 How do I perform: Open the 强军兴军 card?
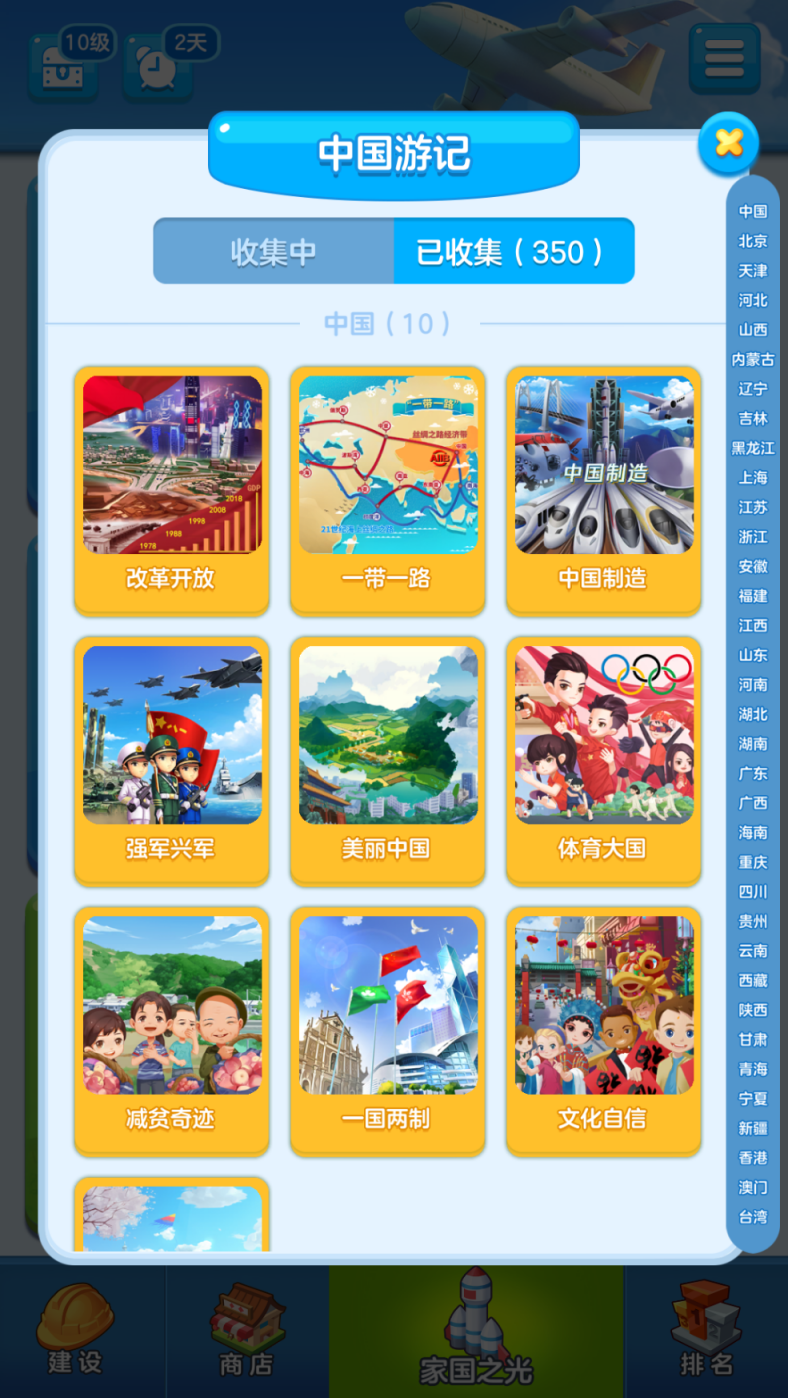click(172, 760)
